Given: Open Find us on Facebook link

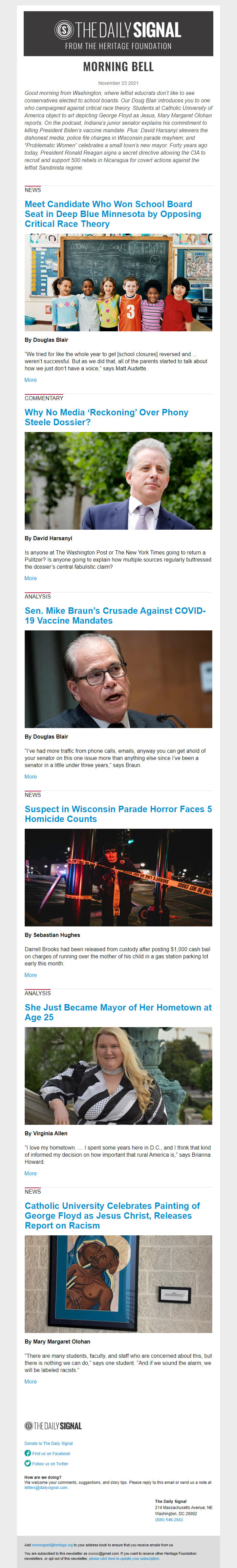Looking at the screenshot, I should coord(51,1454).
